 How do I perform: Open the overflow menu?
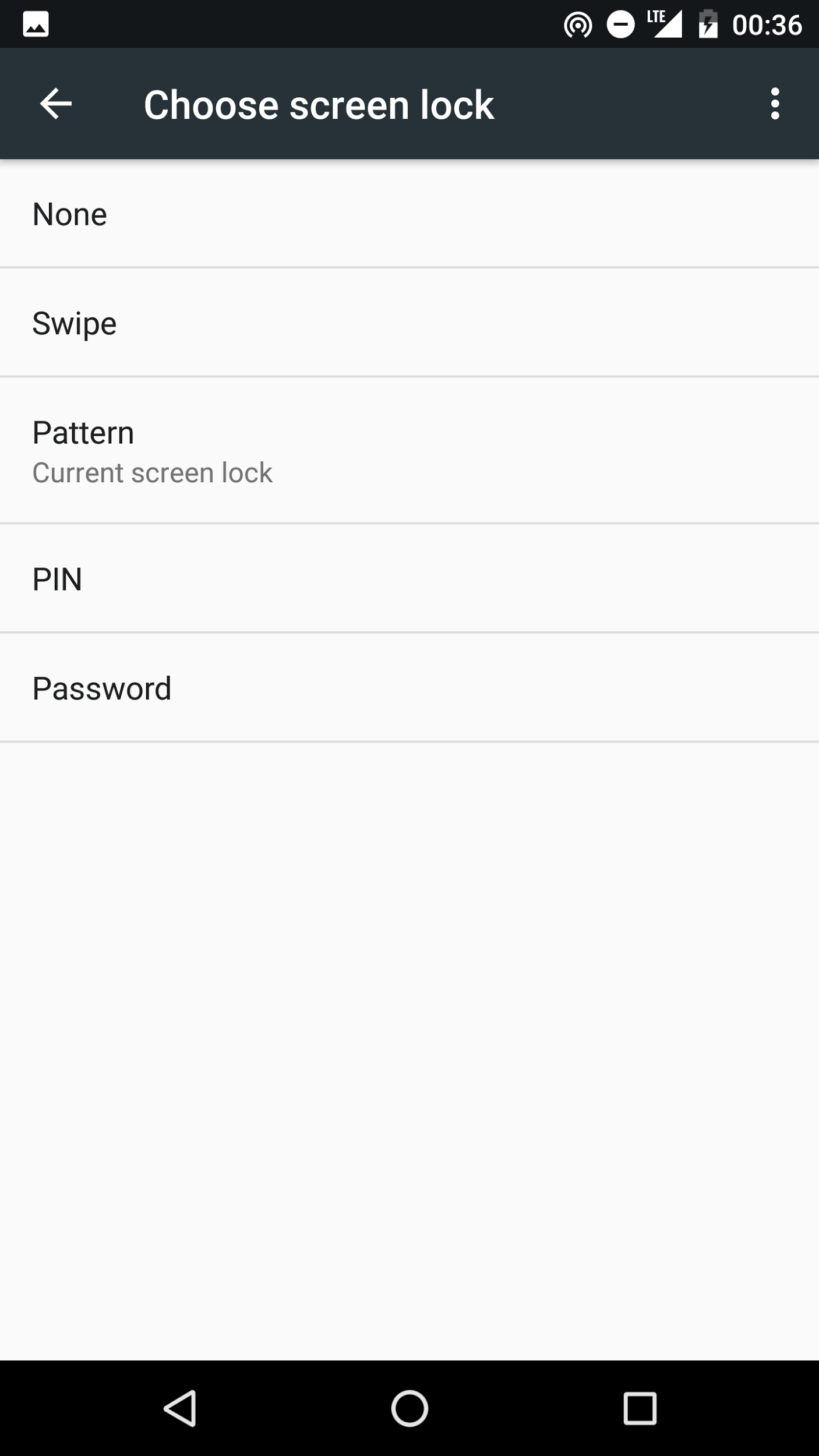774,104
